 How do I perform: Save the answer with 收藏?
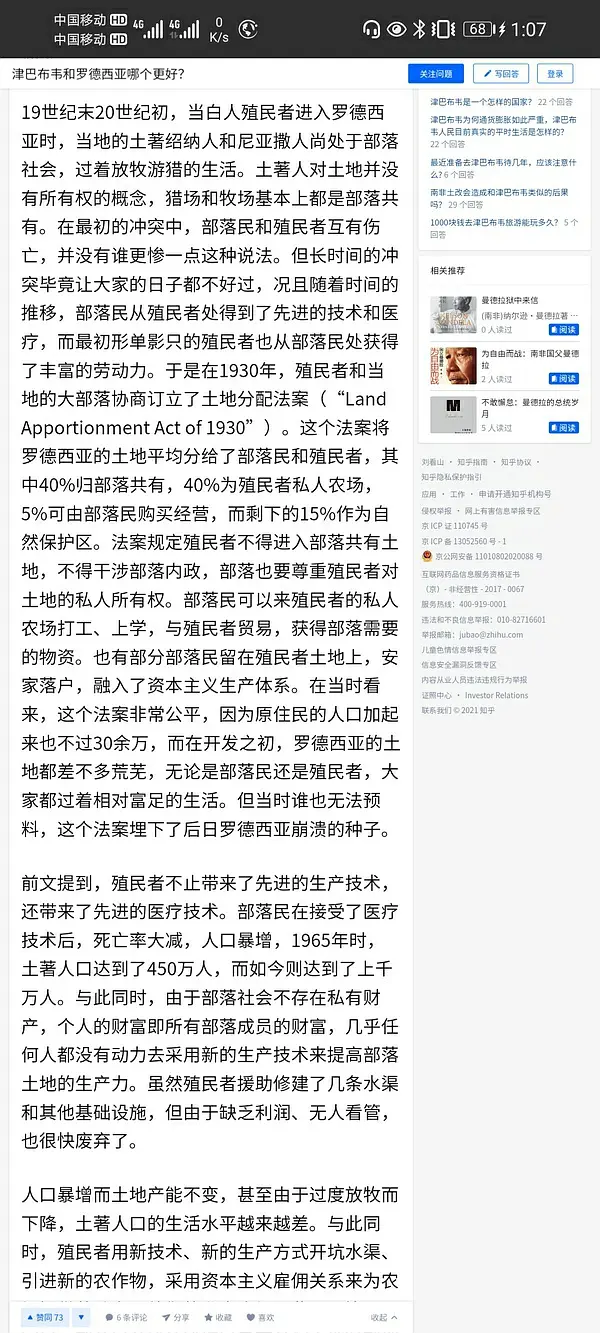pyautogui.click(x=217, y=1317)
